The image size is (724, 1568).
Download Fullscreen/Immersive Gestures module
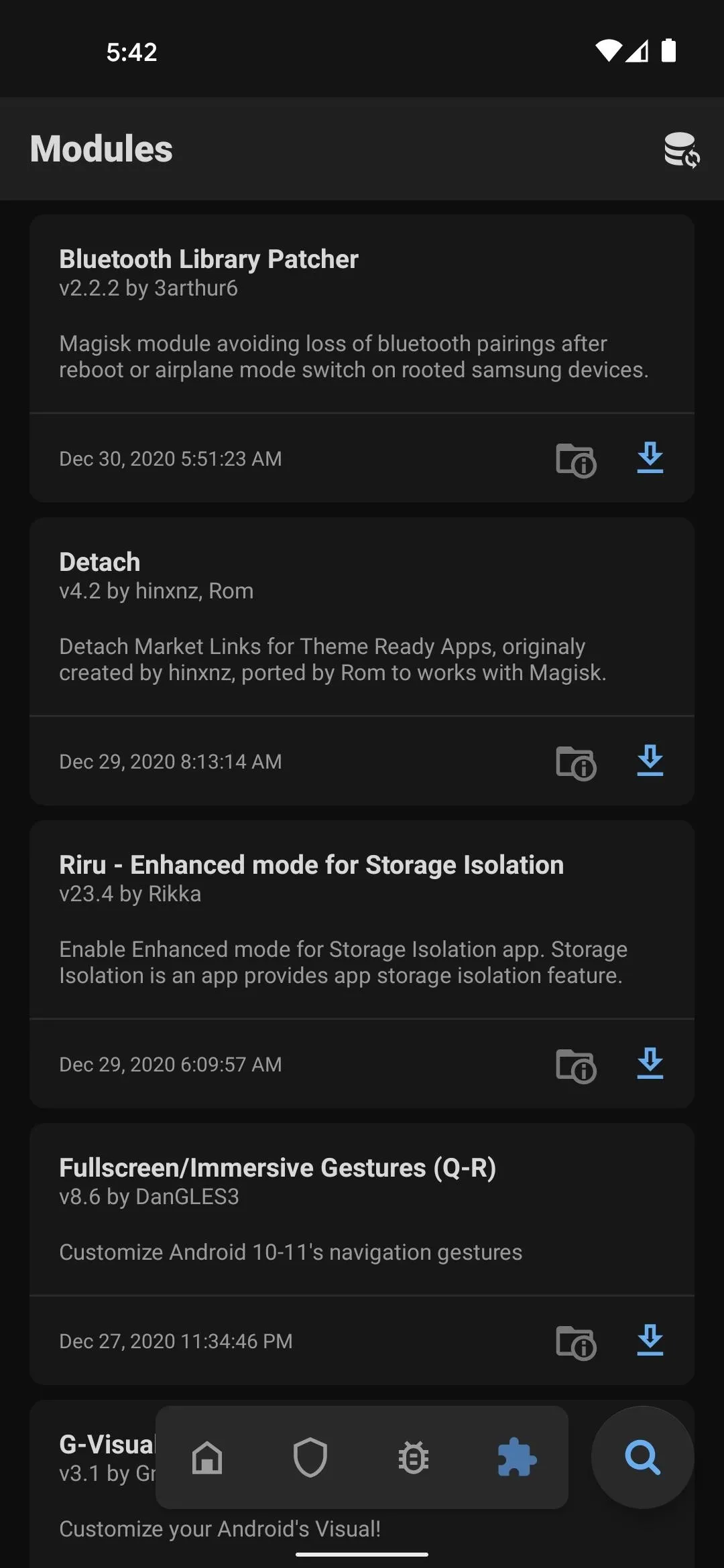(x=650, y=1341)
